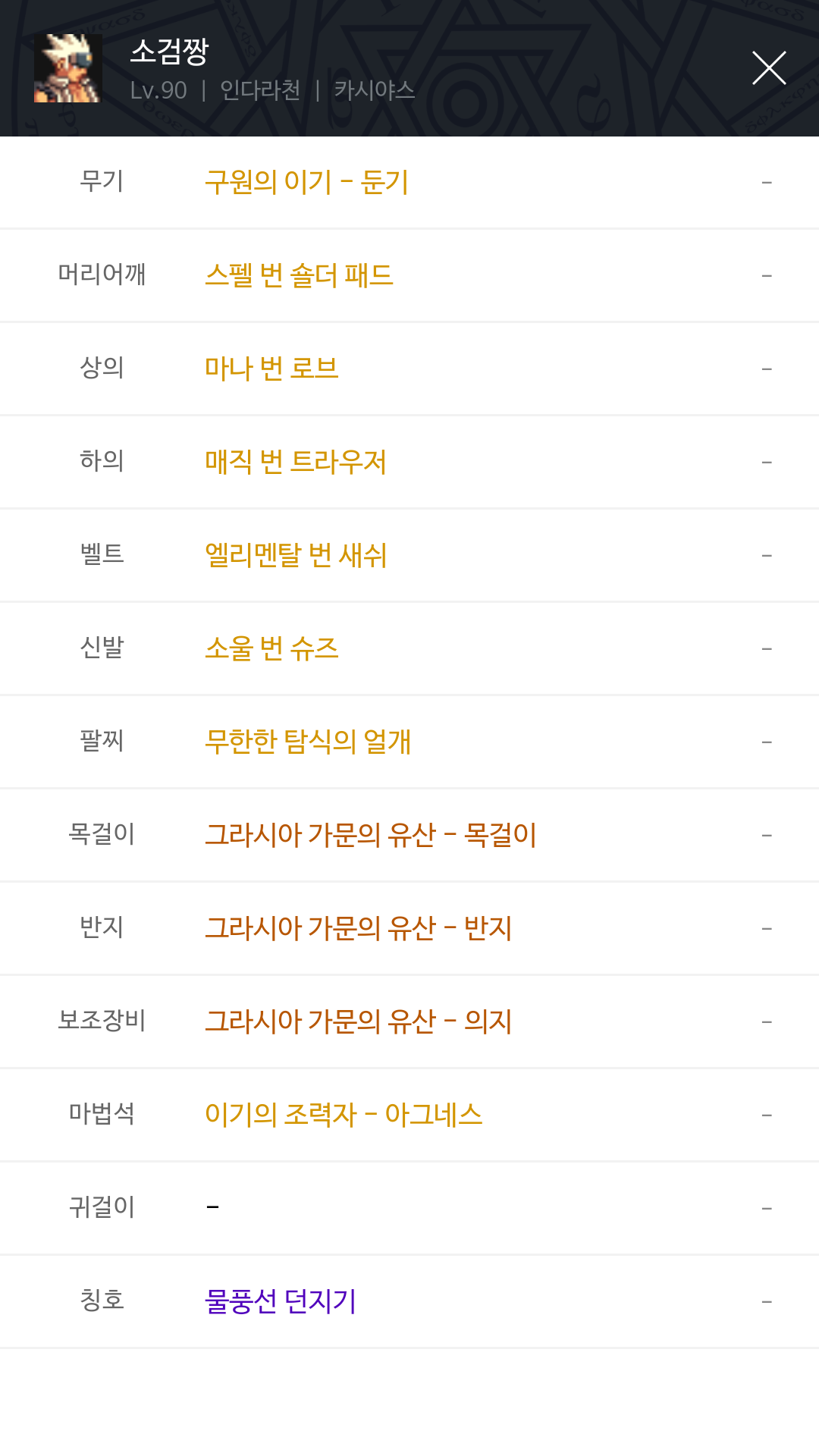View 스펠 번 숄더 패드 item details

pyautogui.click(x=299, y=275)
